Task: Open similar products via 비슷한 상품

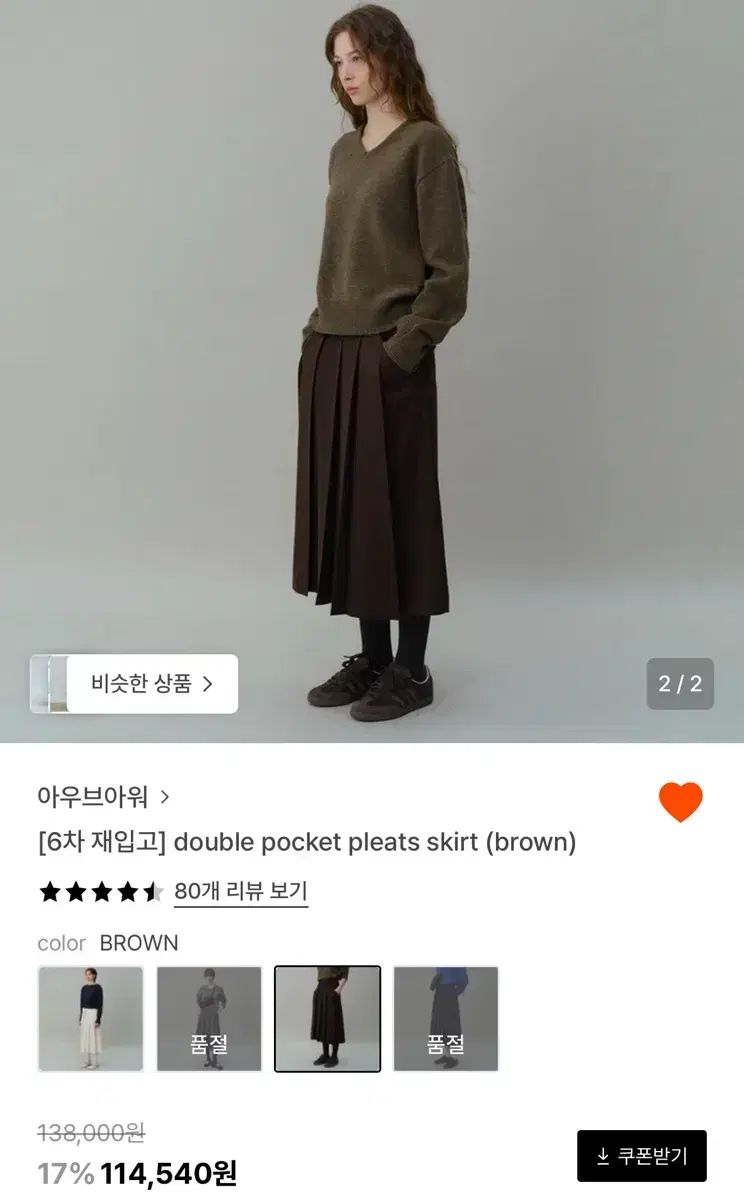Action: click(x=152, y=684)
